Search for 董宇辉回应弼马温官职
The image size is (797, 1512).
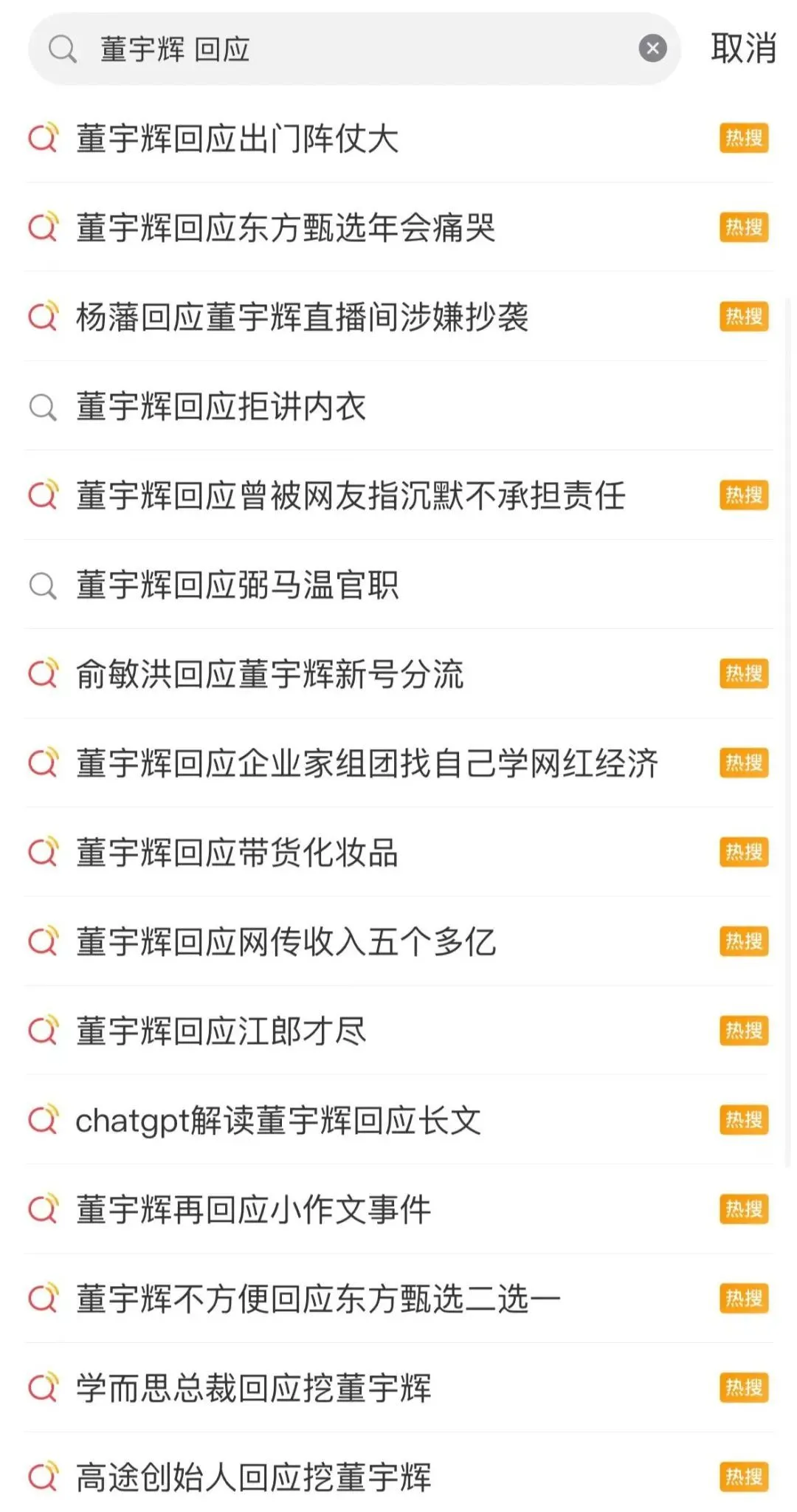(x=238, y=585)
